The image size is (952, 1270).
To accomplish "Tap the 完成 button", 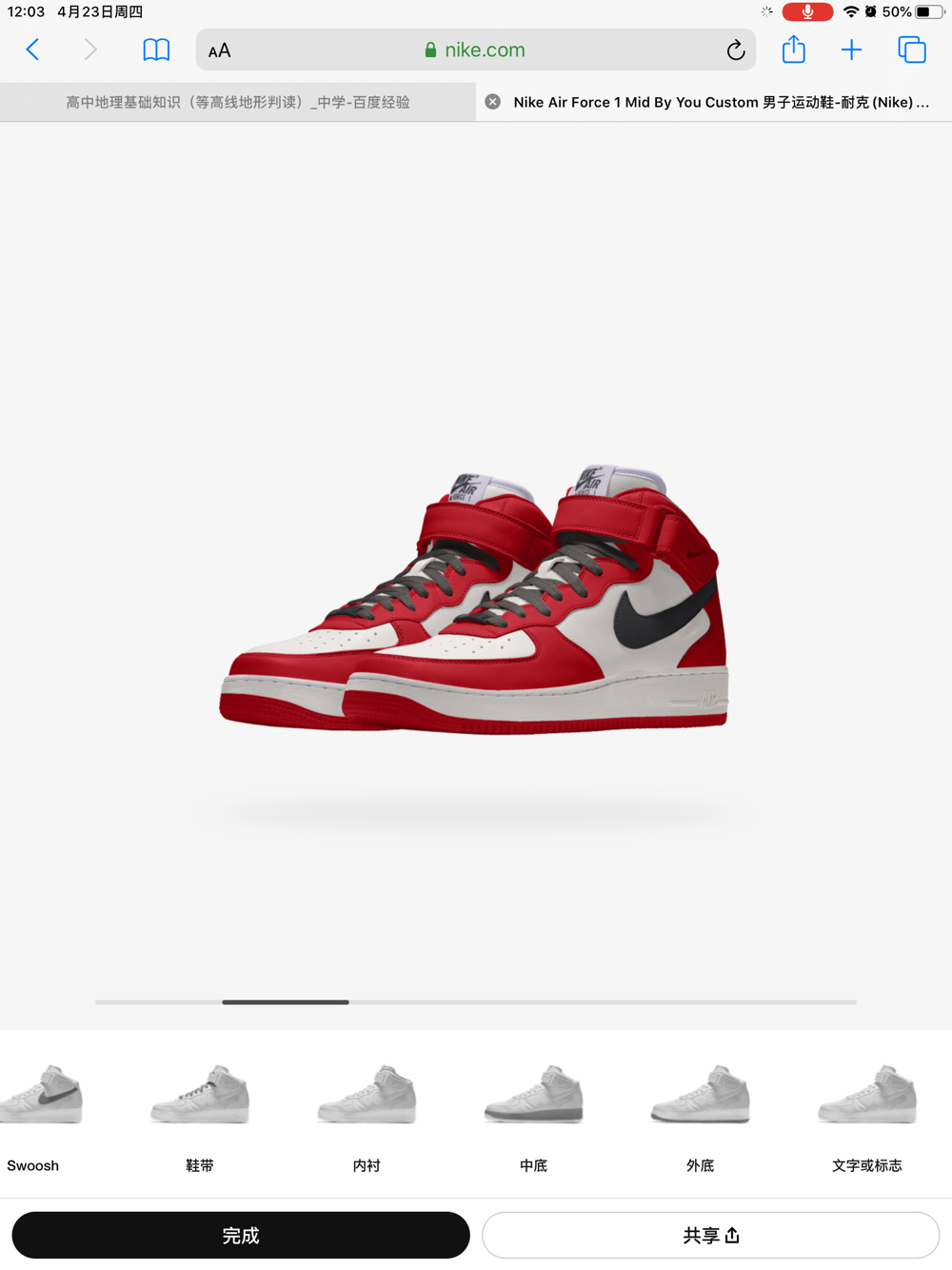I will click(x=241, y=1235).
